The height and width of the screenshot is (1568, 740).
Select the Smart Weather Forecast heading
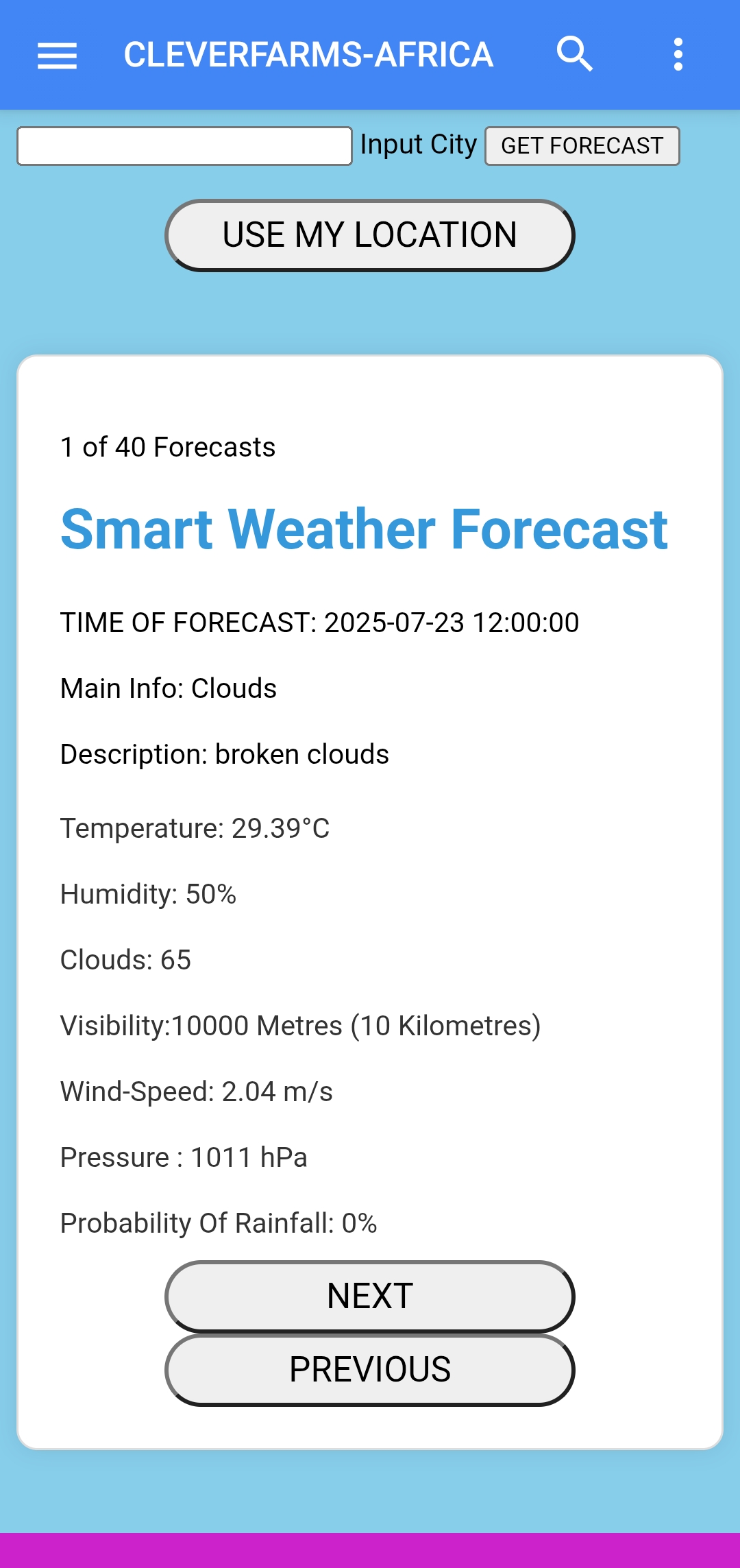coord(365,529)
